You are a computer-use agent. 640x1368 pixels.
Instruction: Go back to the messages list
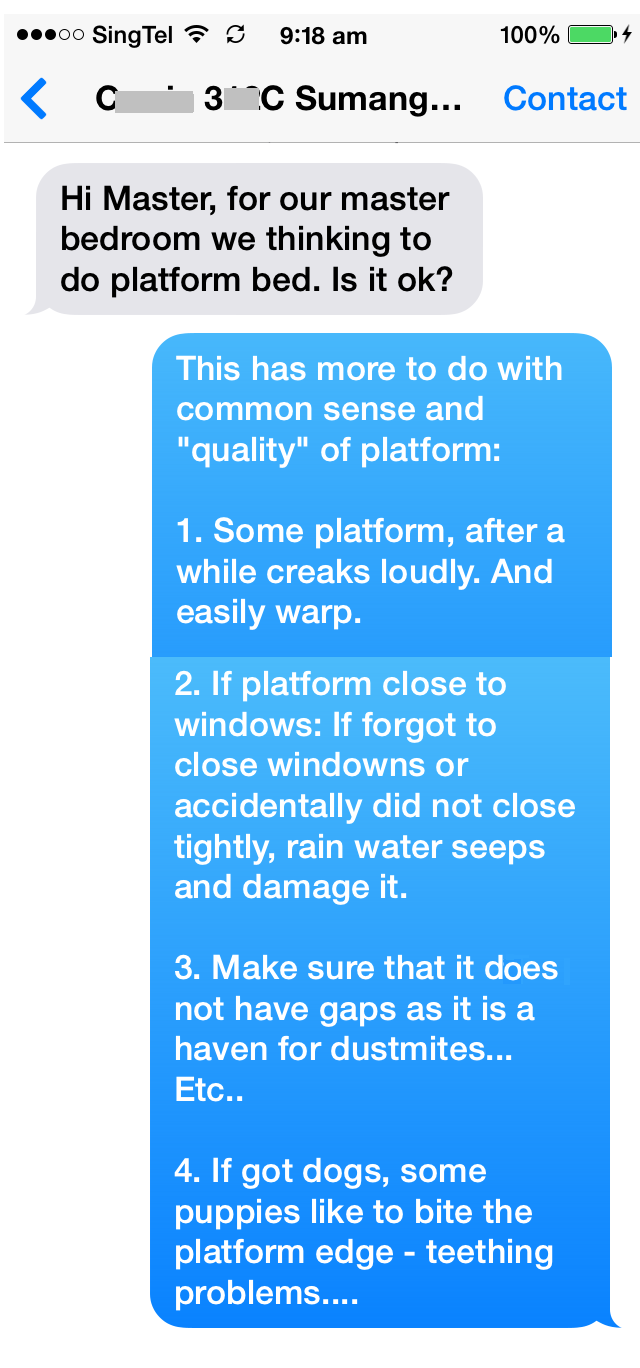(x=34, y=99)
